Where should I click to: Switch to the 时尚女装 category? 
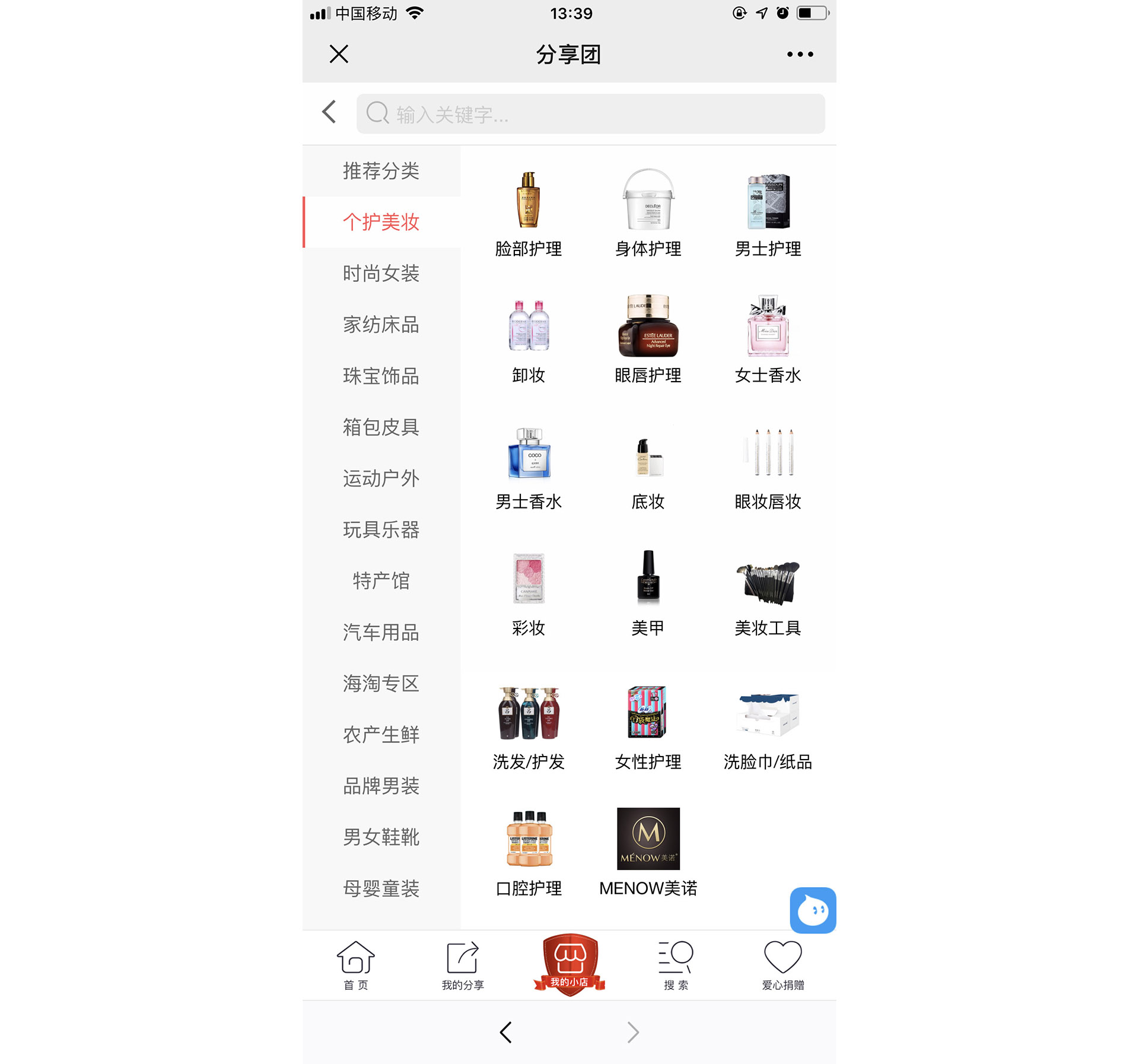[381, 274]
